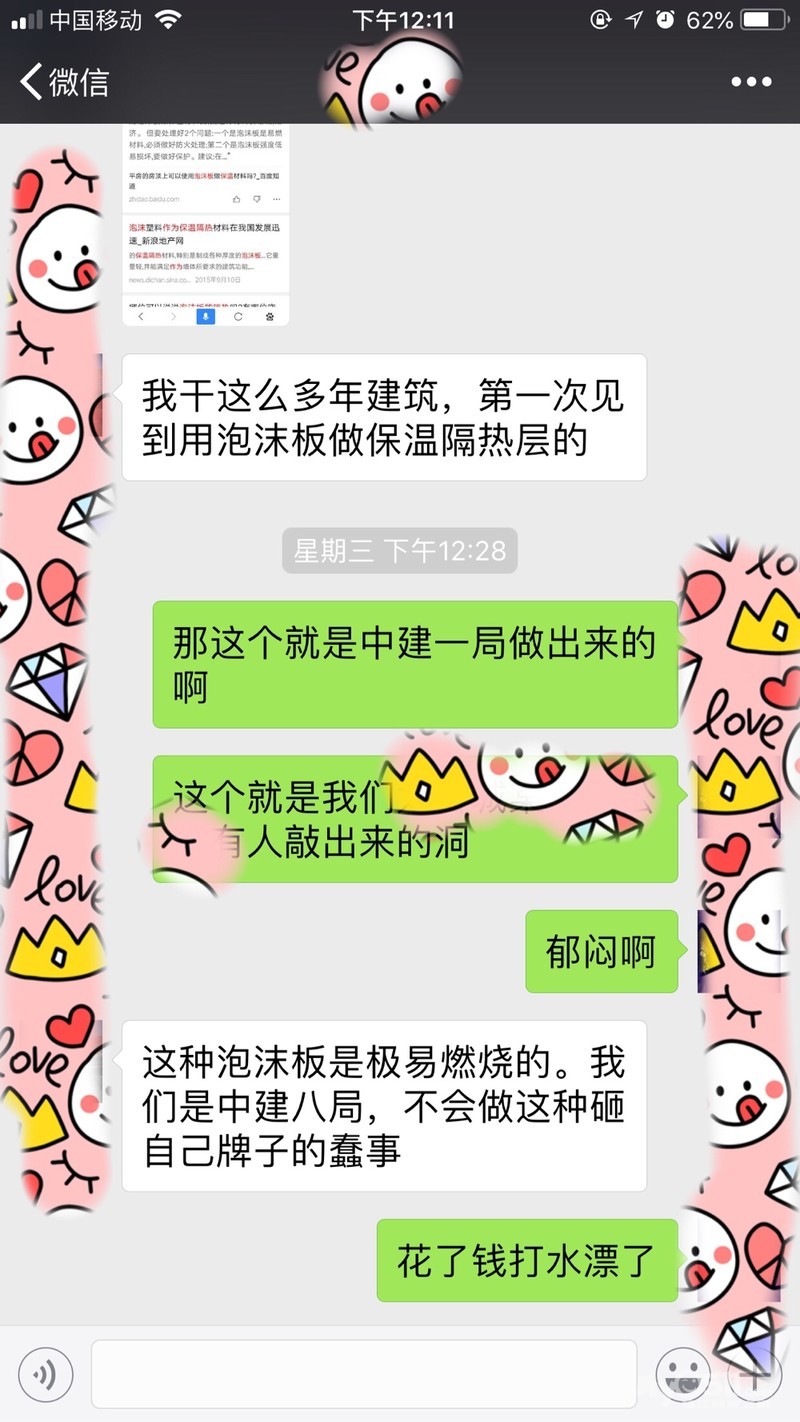Switch to voice message input

(45, 1375)
